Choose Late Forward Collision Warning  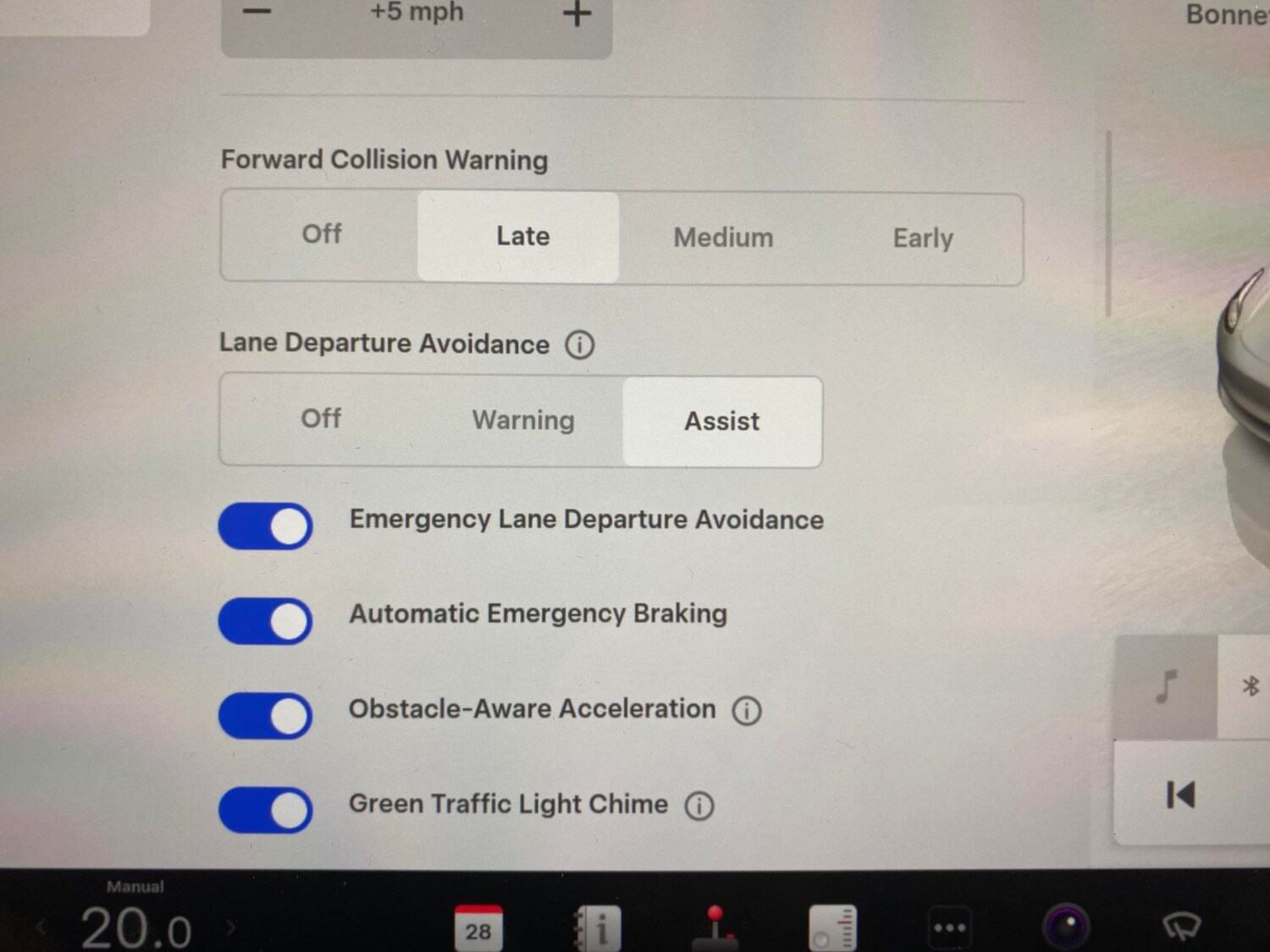click(x=522, y=236)
